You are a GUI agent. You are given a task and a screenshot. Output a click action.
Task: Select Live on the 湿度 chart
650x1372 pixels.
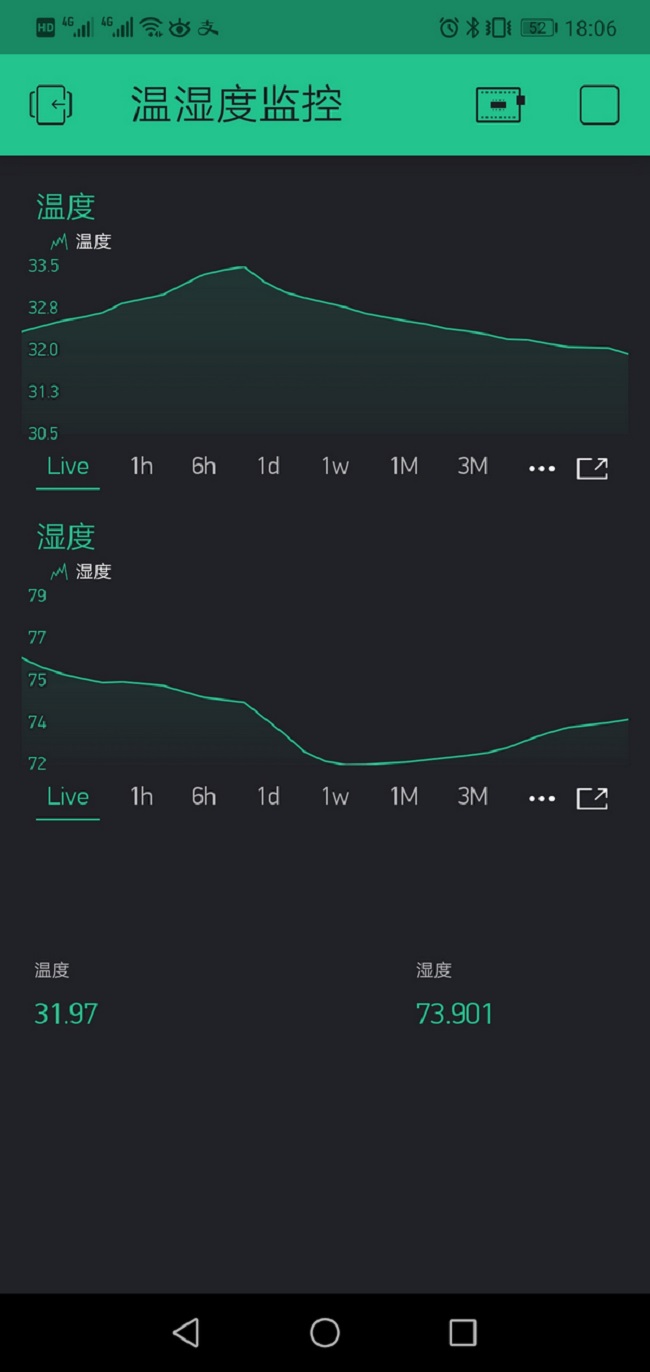click(x=68, y=797)
